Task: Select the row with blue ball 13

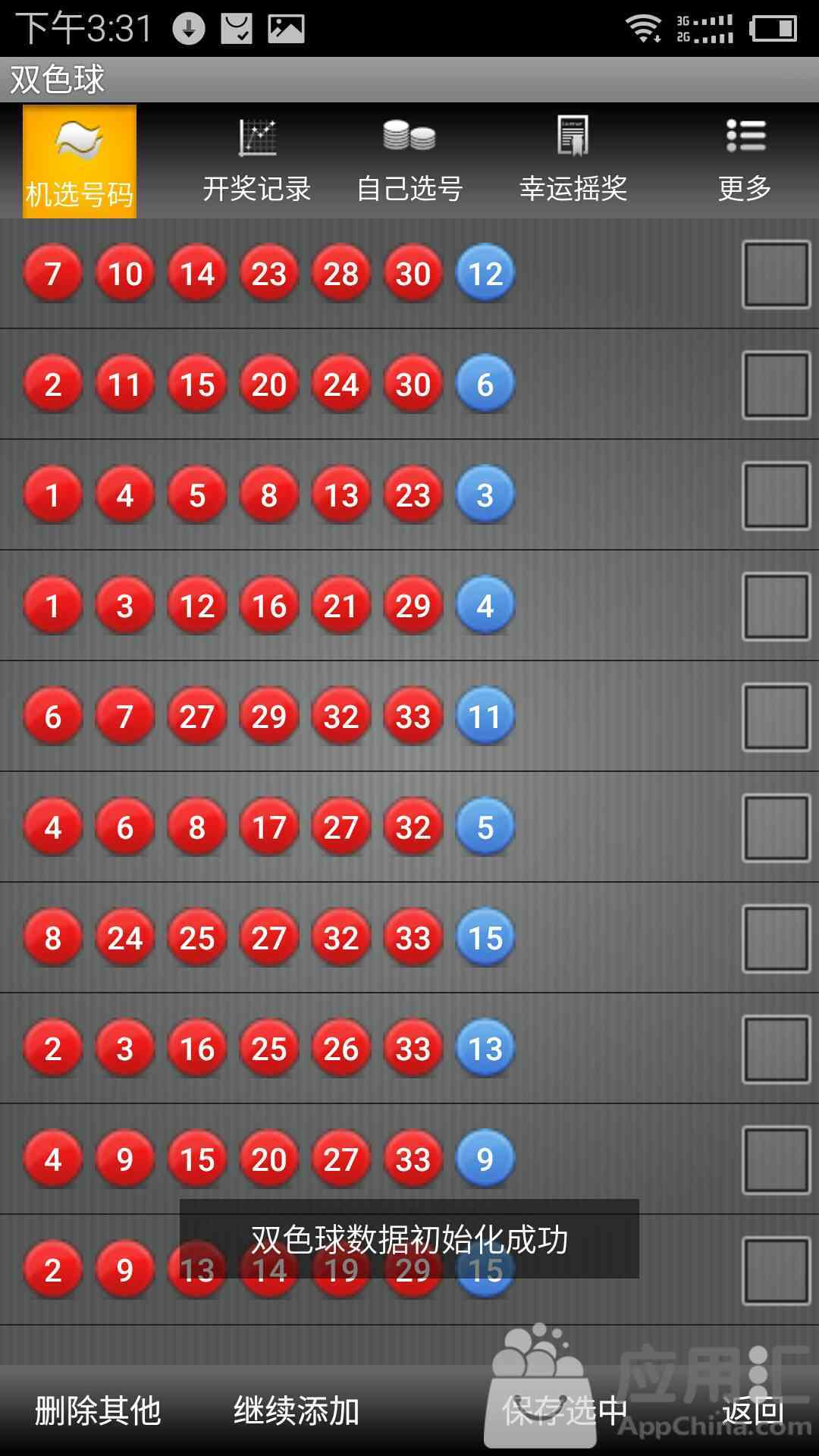Action: tap(776, 1049)
